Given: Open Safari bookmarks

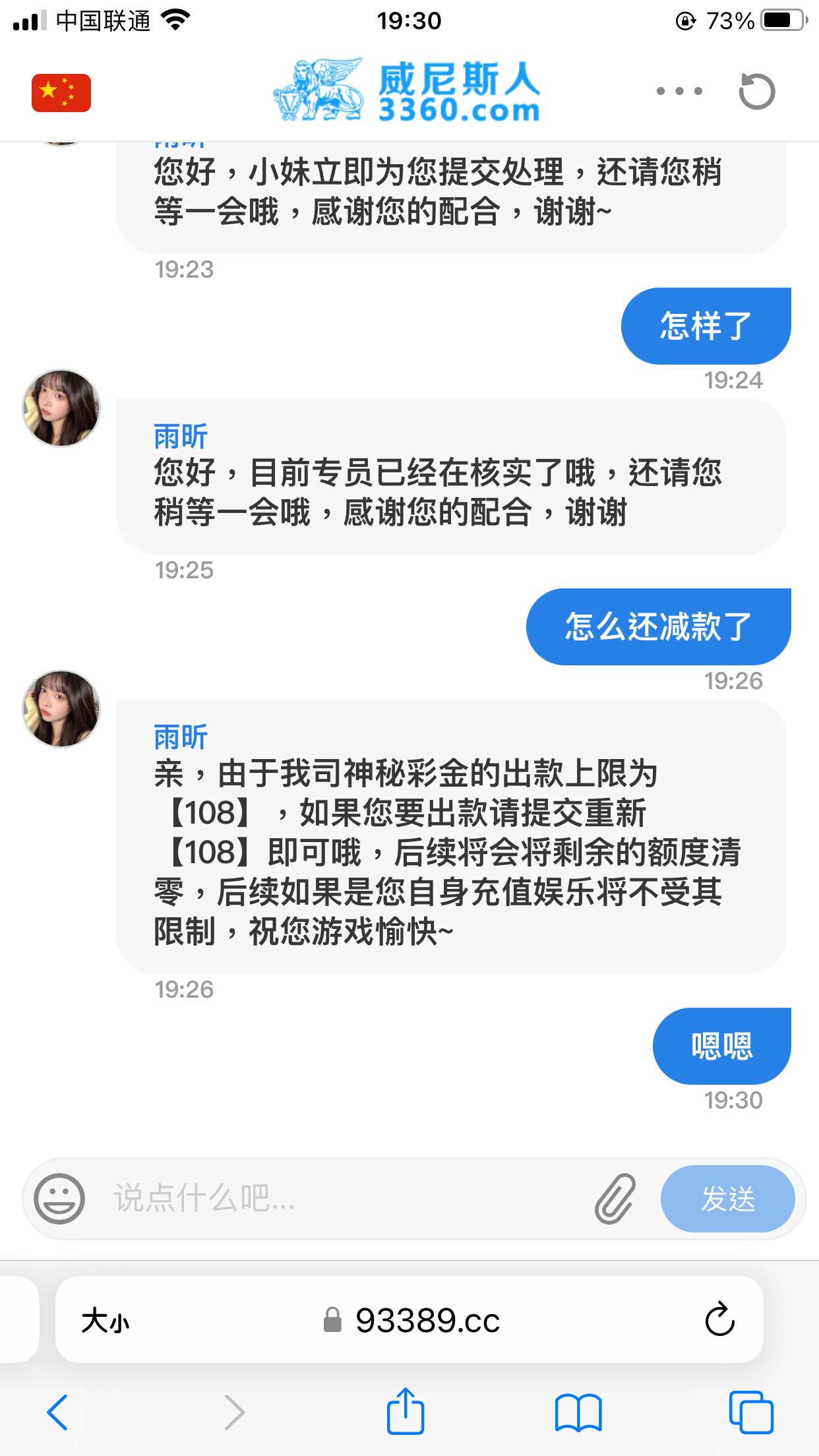Looking at the screenshot, I should click(x=578, y=1412).
